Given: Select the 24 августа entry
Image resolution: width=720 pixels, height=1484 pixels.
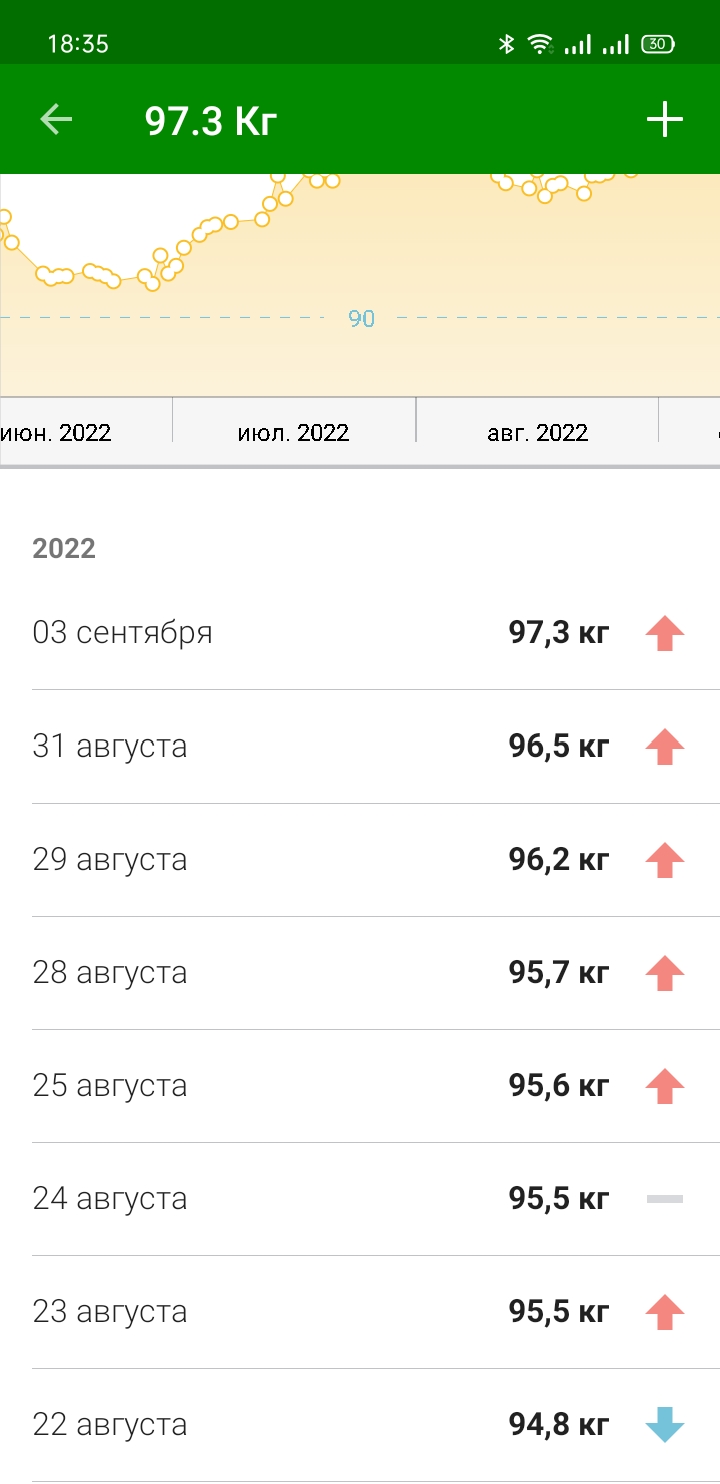Looking at the screenshot, I should (x=360, y=1198).
